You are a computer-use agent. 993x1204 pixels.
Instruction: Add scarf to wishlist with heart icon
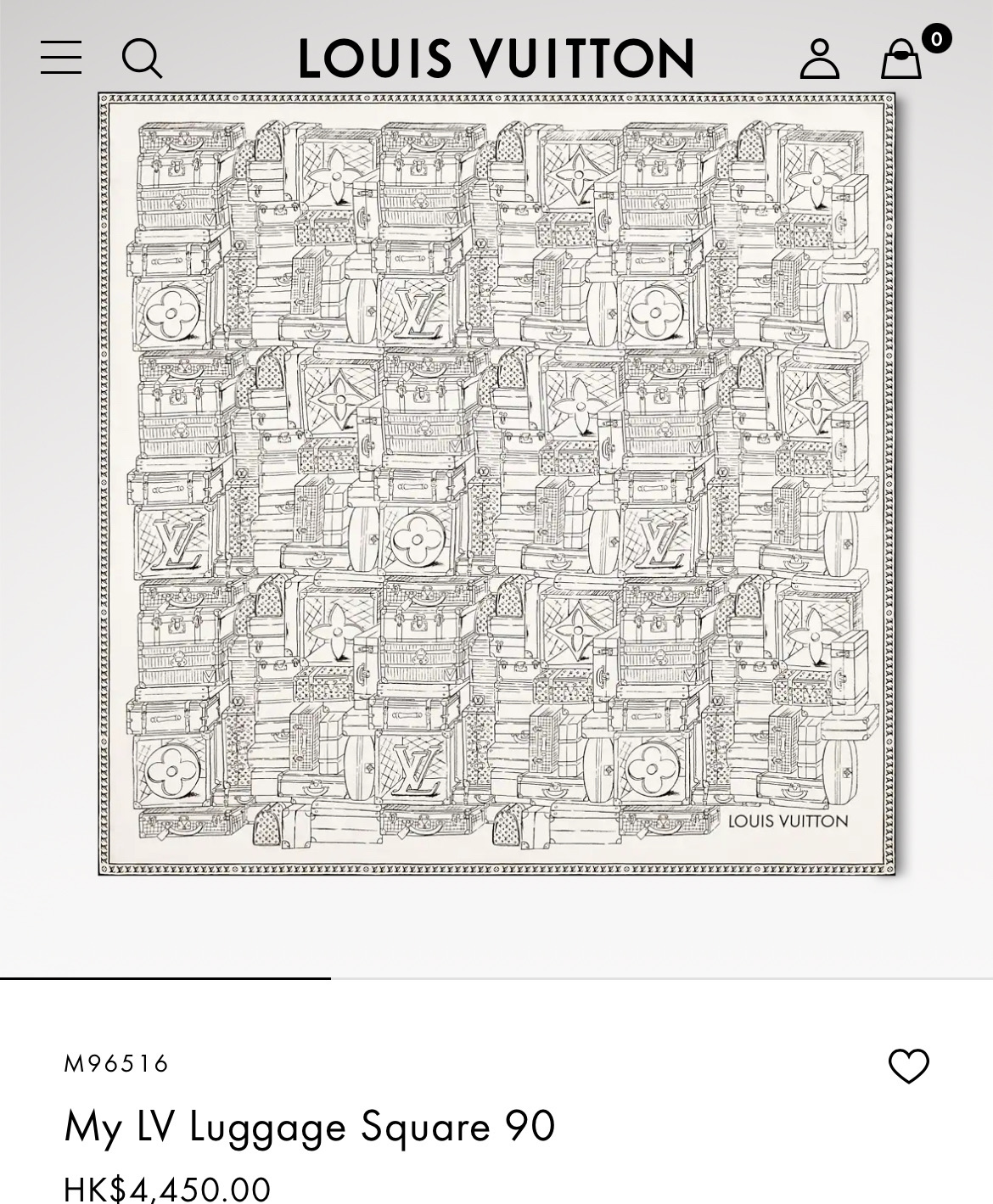click(908, 1067)
